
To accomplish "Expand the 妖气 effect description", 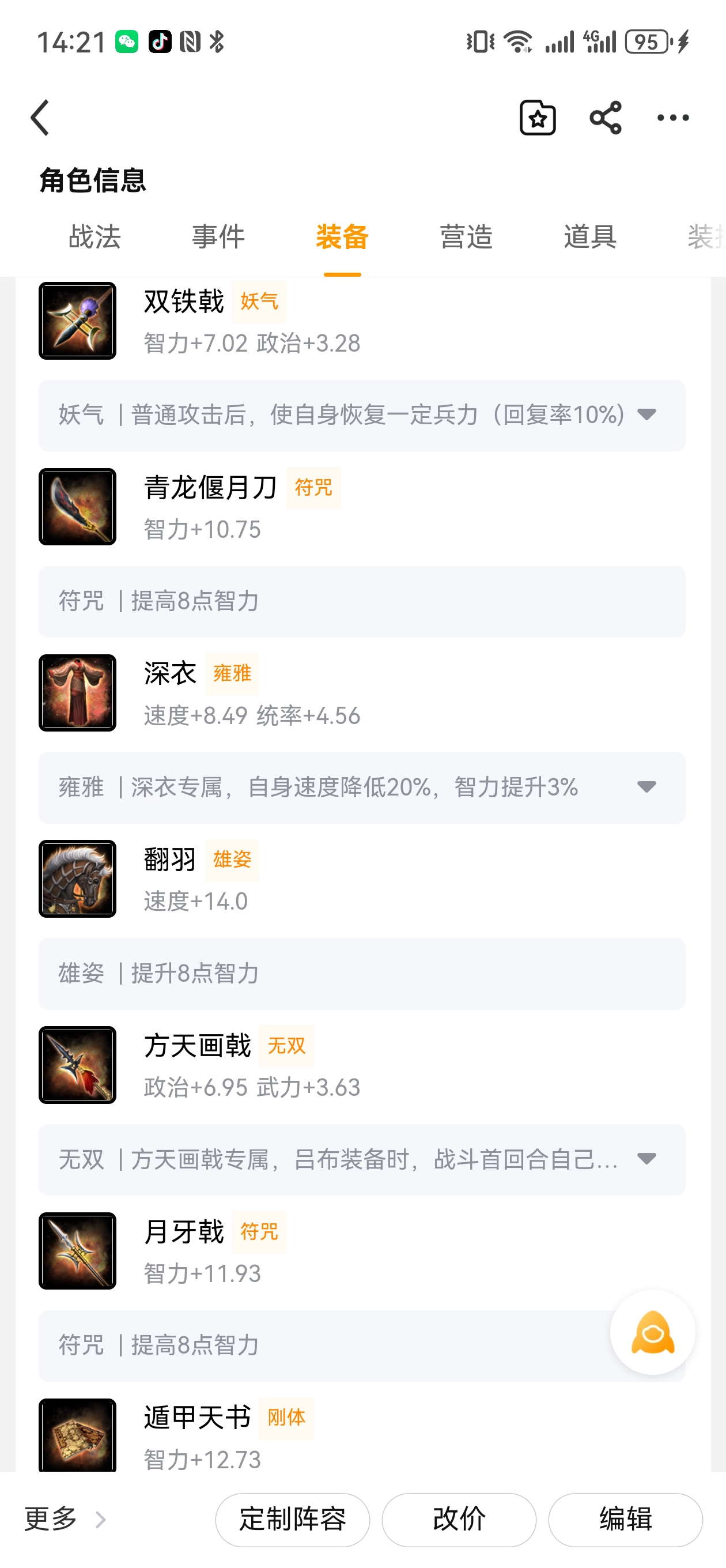I will 646,415.
